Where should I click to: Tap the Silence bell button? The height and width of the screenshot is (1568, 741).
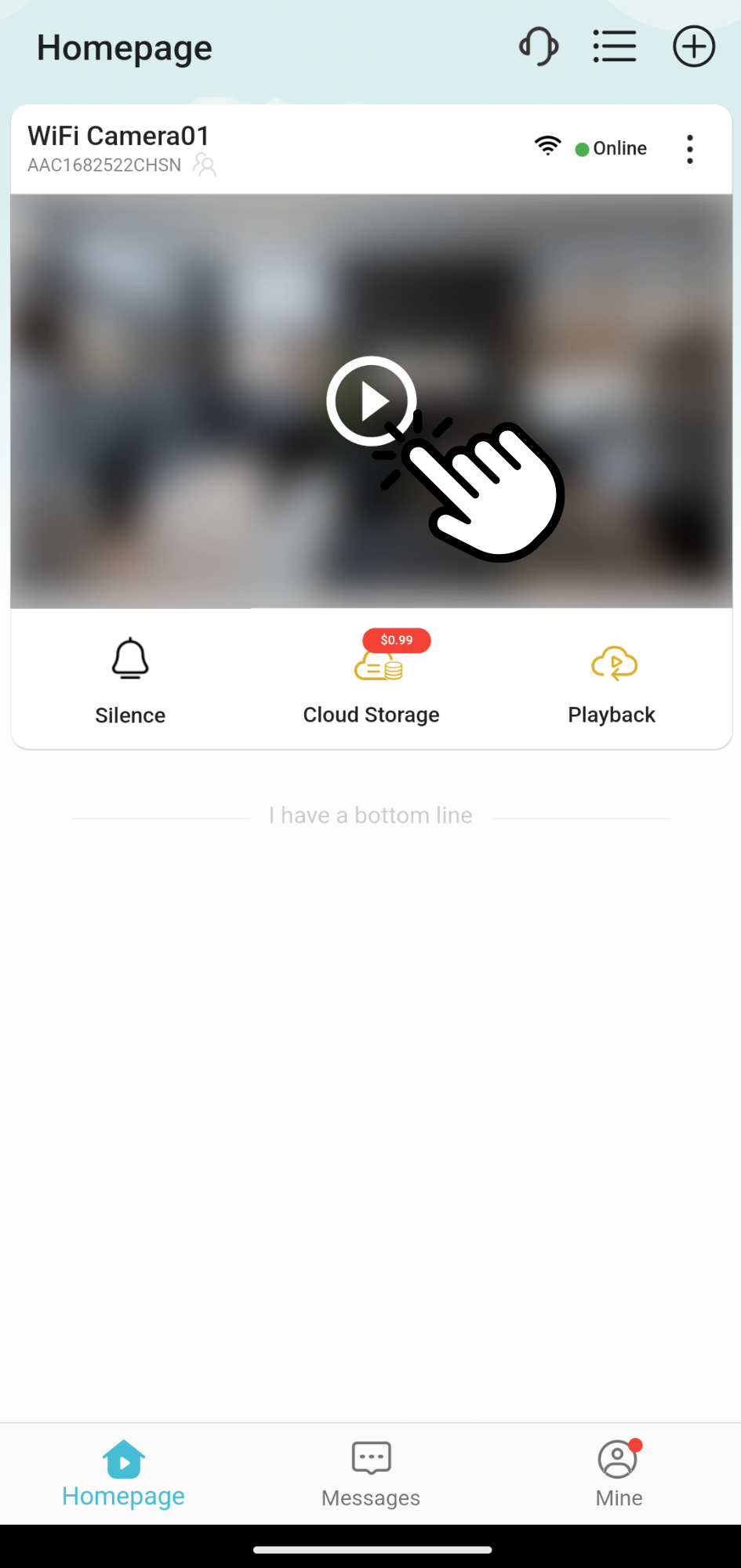point(130,679)
